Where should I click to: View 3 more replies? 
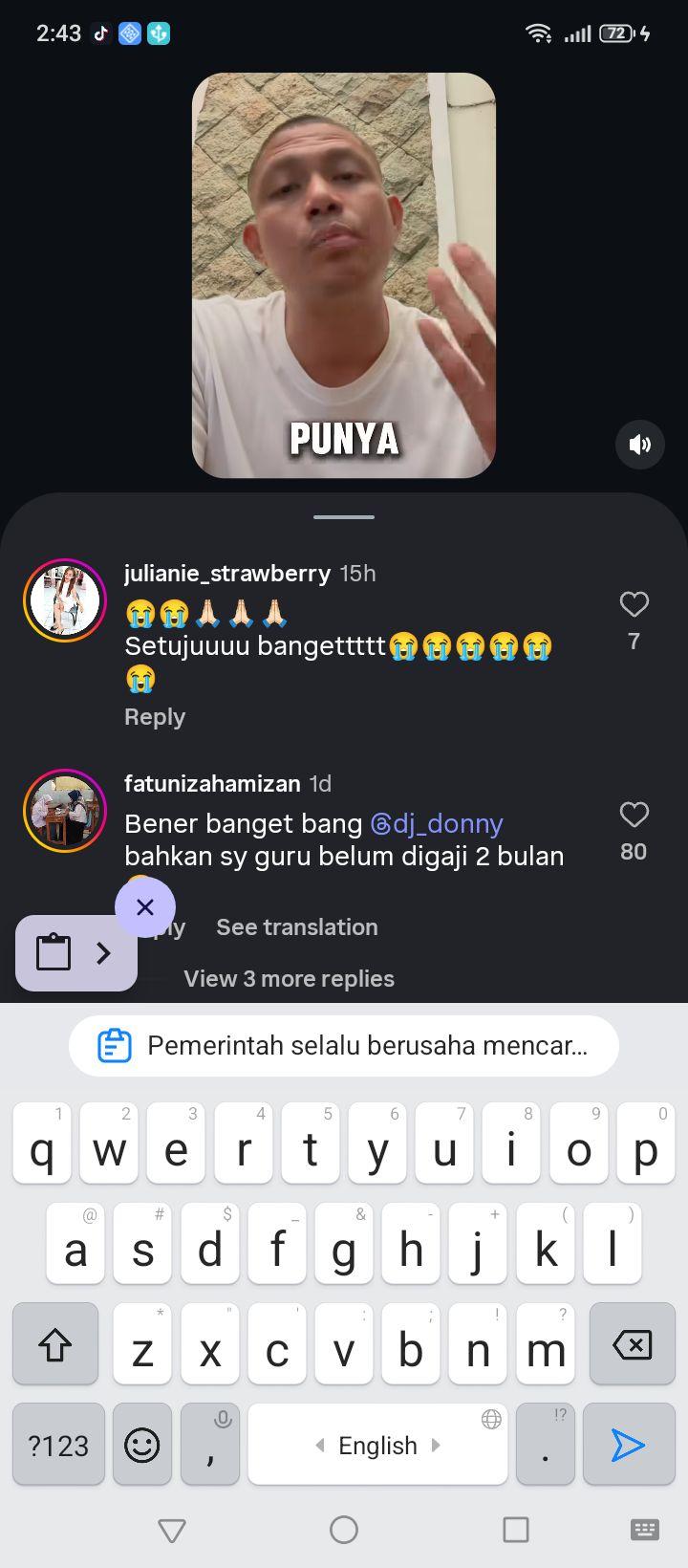pyautogui.click(x=289, y=979)
